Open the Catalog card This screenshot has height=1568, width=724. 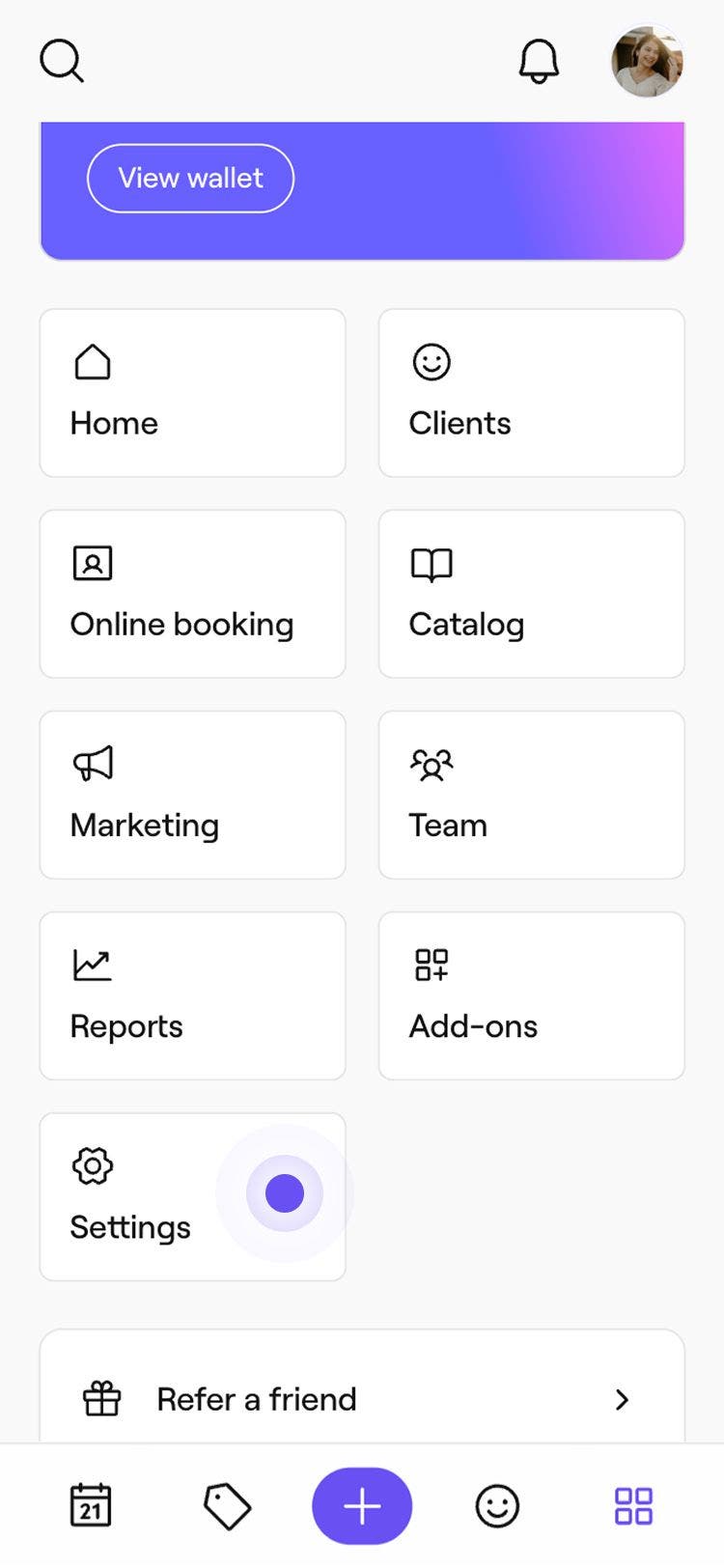(x=531, y=594)
